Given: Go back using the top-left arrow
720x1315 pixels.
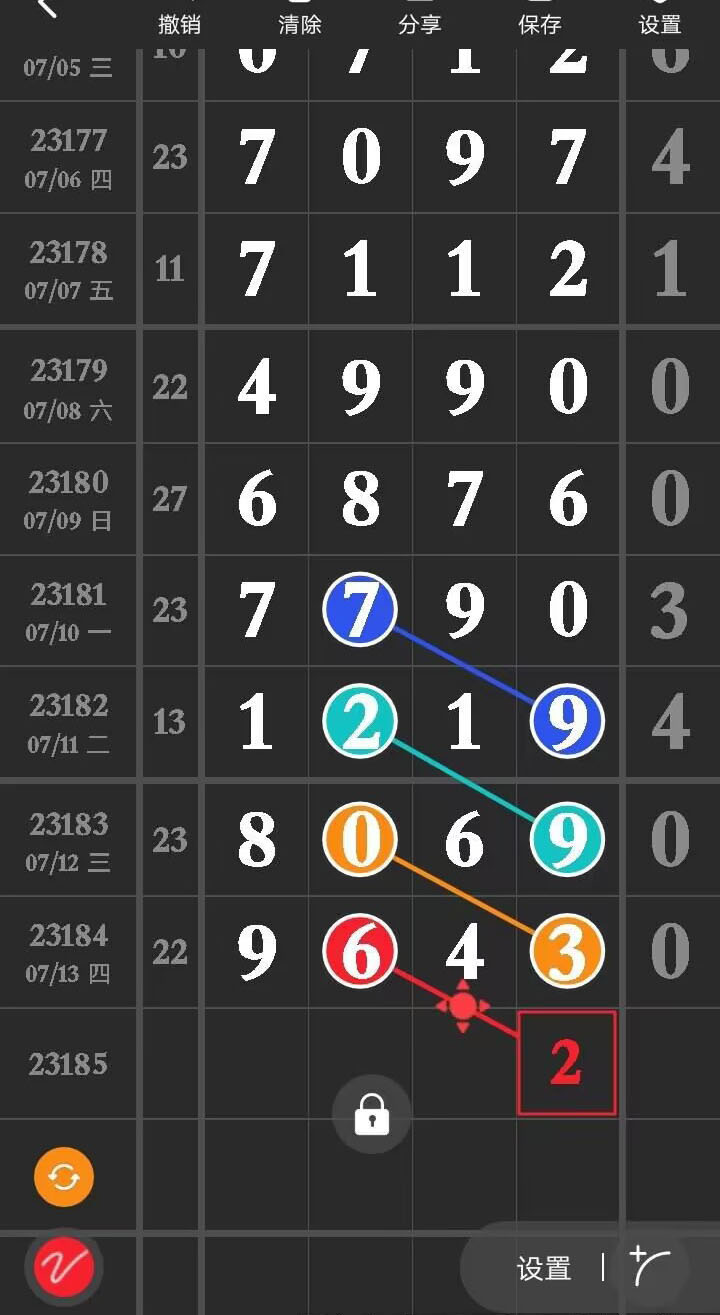Looking at the screenshot, I should [45, 8].
